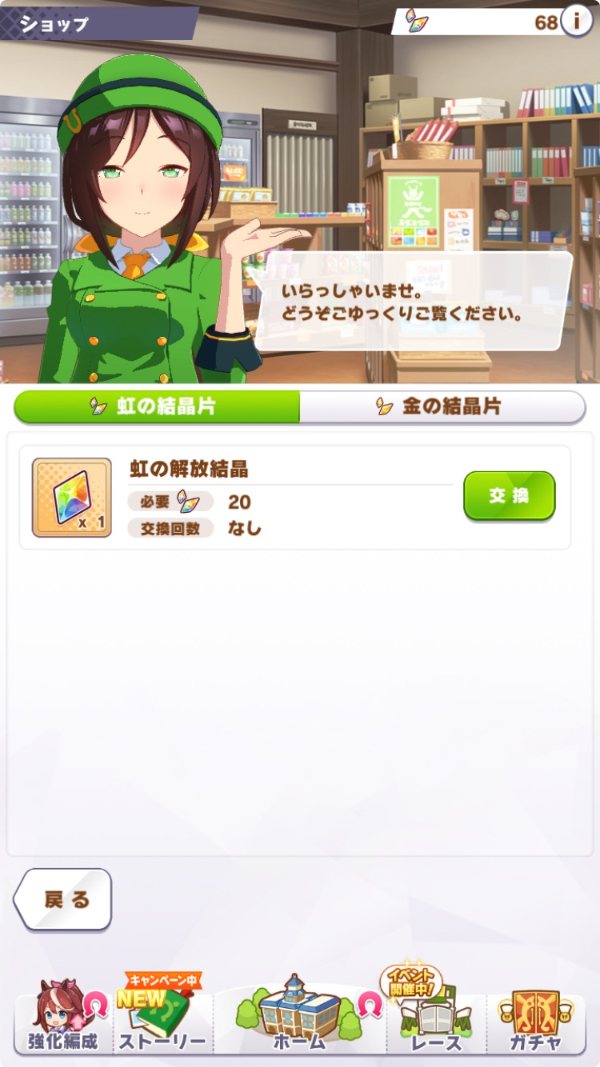The image size is (600, 1067).
Task: Open the info icon next to the crystal count
Action: pos(576,21)
